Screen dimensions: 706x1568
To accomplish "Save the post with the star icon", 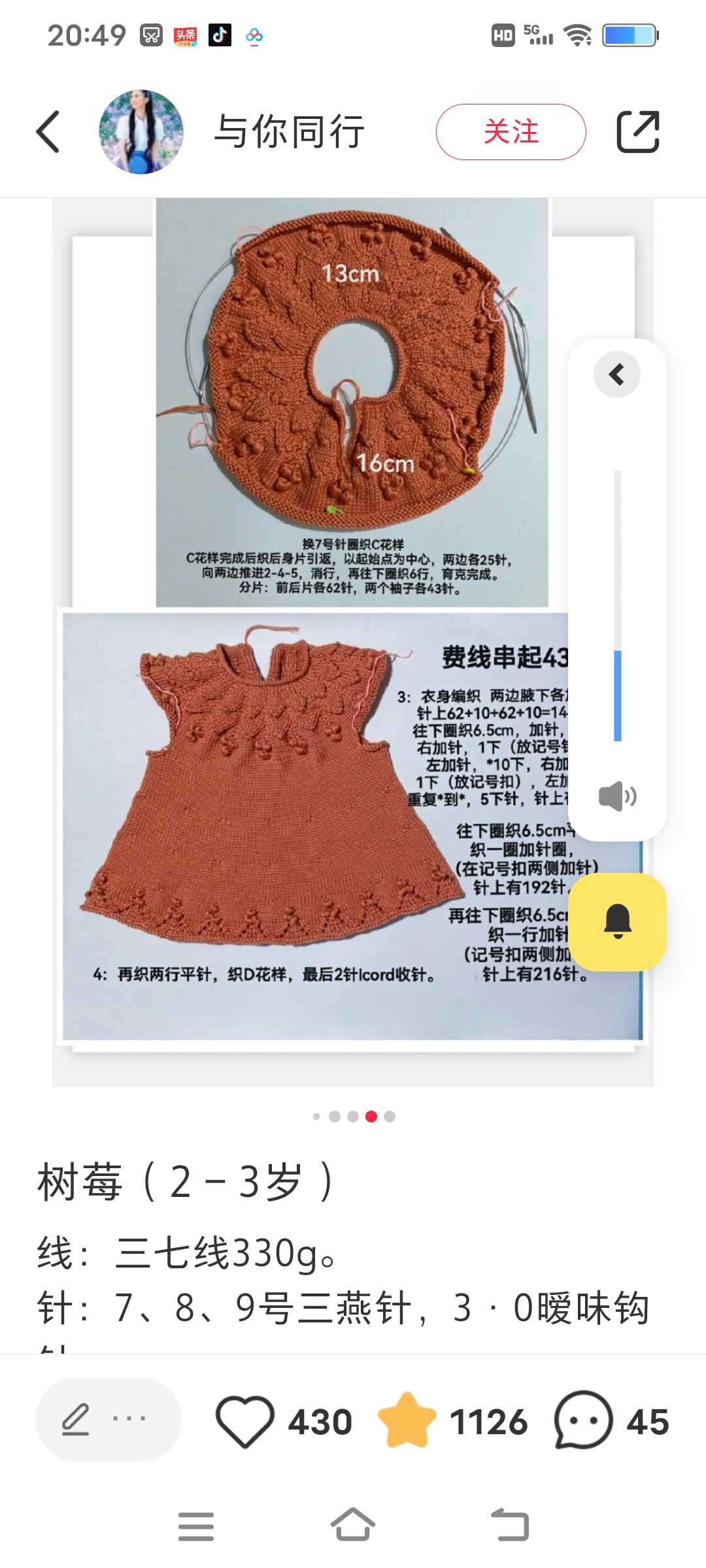I will pos(407,1420).
